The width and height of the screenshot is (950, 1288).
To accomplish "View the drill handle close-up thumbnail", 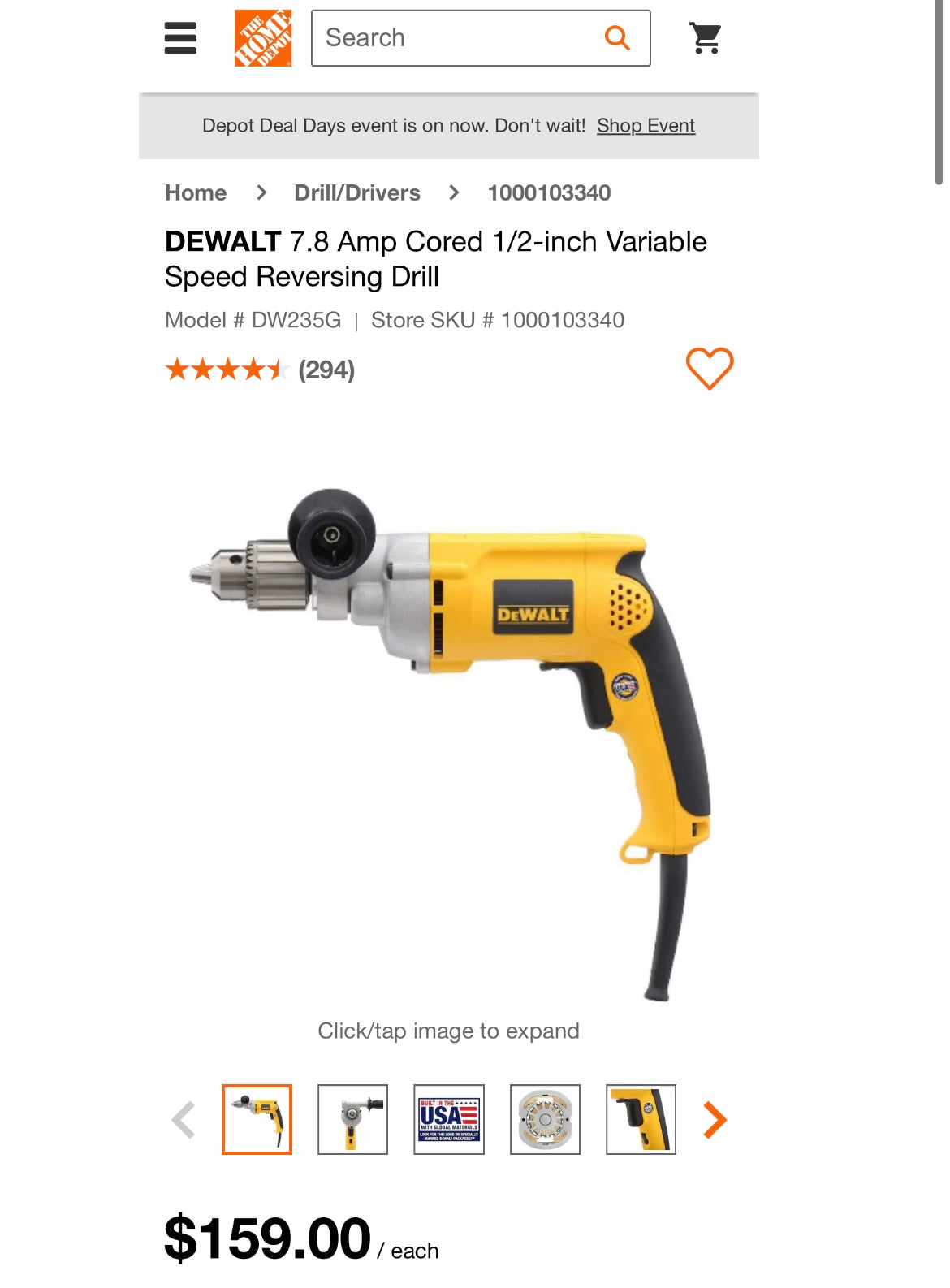I will coord(641,1119).
